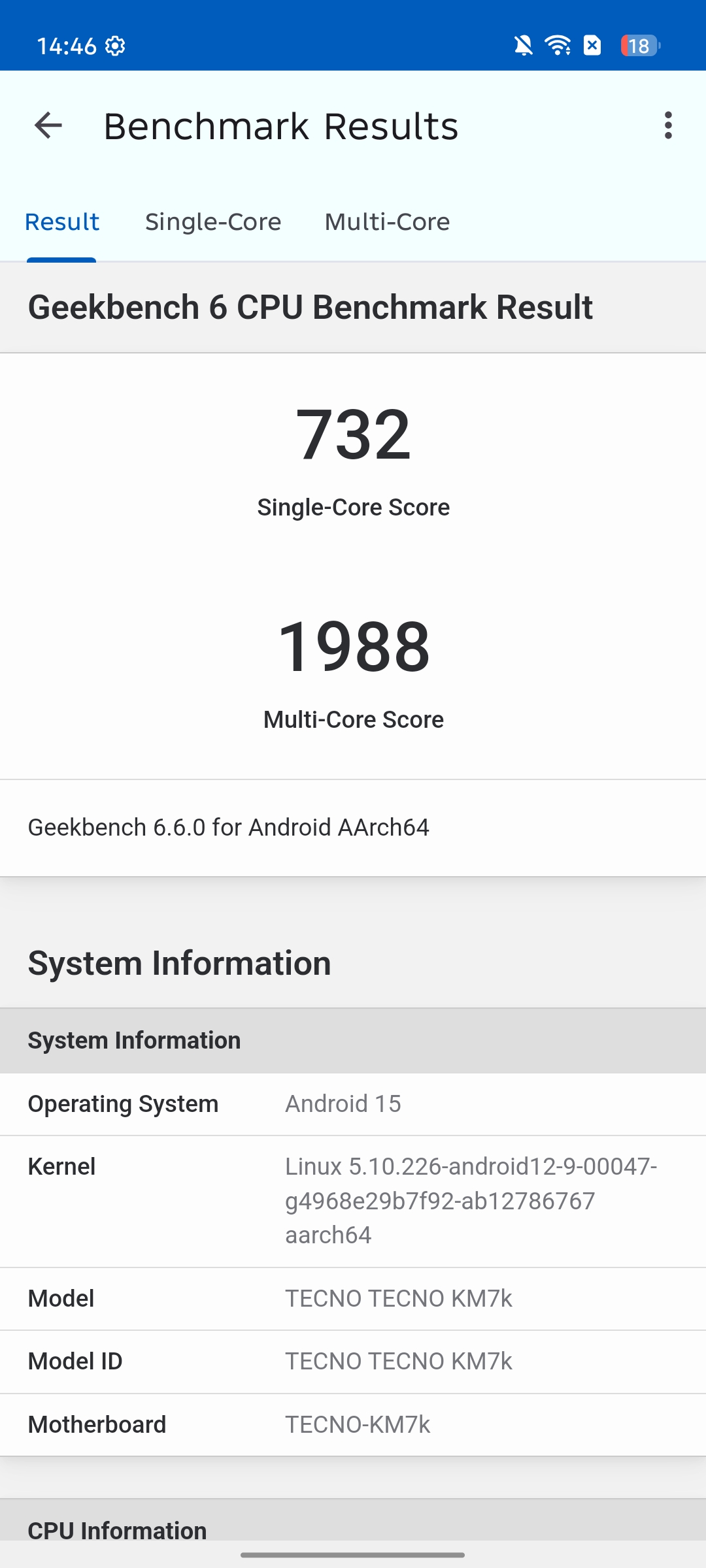The image size is (706, 1568).
Task: Select the Result tab
Action: pyautogui.click(x=61, y=222)
